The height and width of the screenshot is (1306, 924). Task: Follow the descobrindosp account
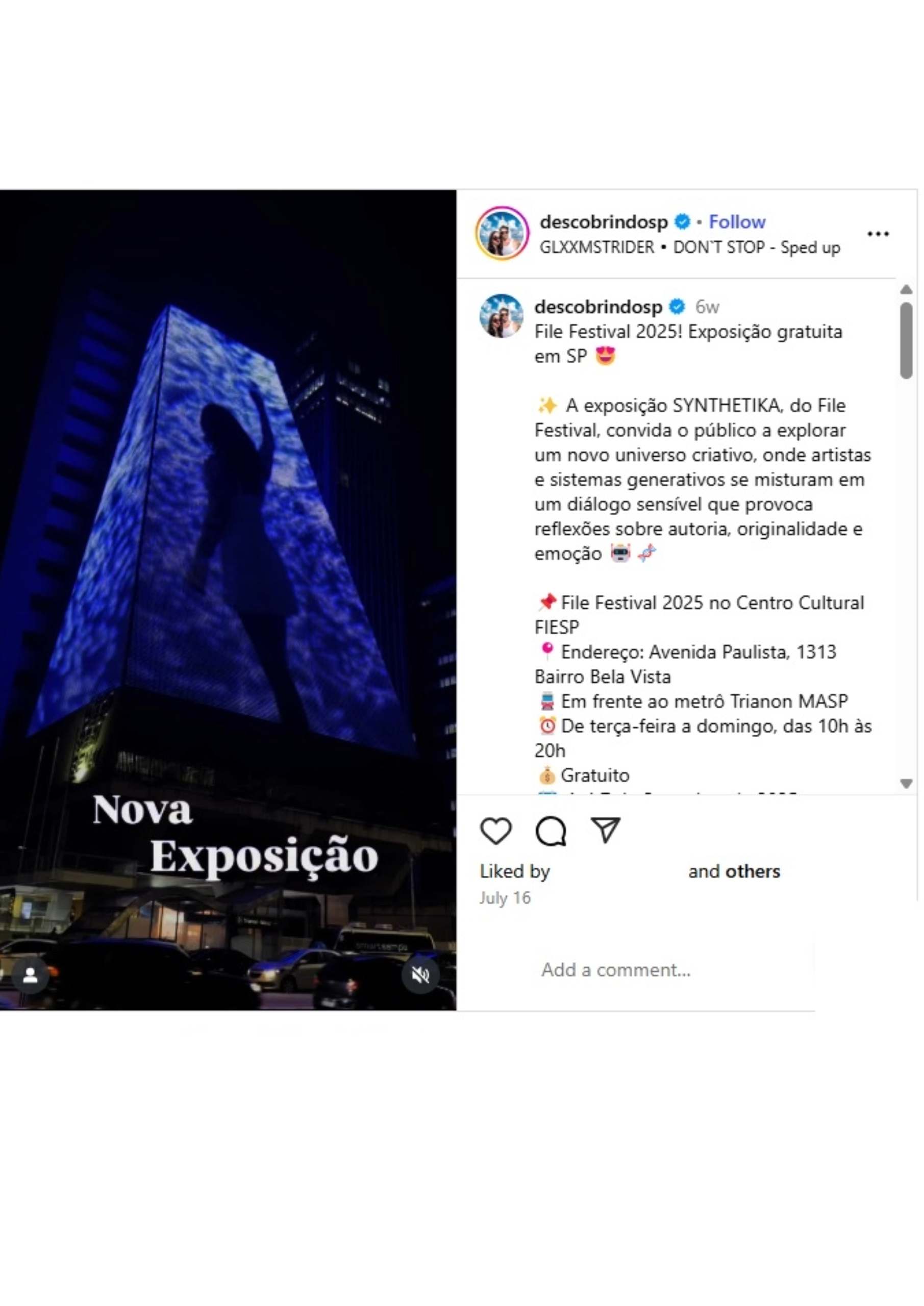pos(737,222)
